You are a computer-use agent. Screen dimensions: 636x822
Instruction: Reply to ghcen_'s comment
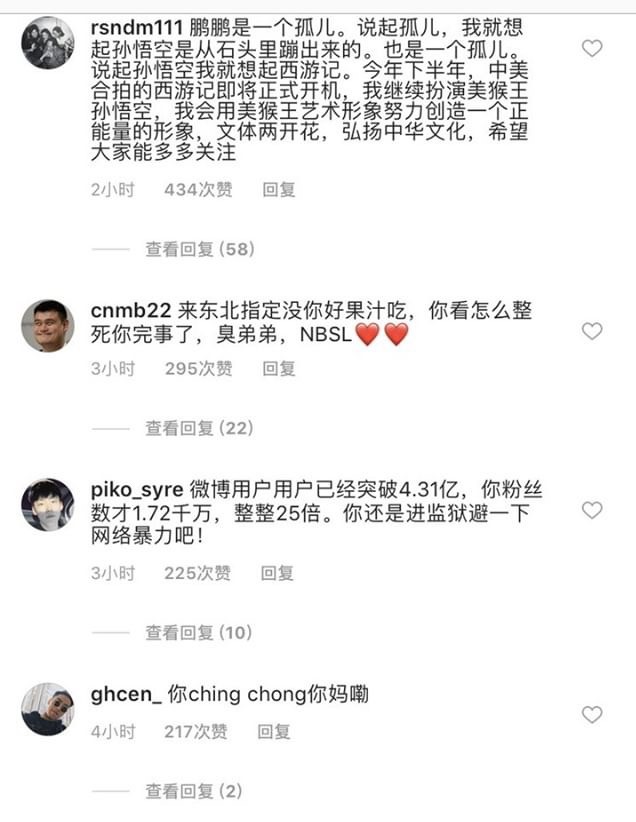pos(274,731)
